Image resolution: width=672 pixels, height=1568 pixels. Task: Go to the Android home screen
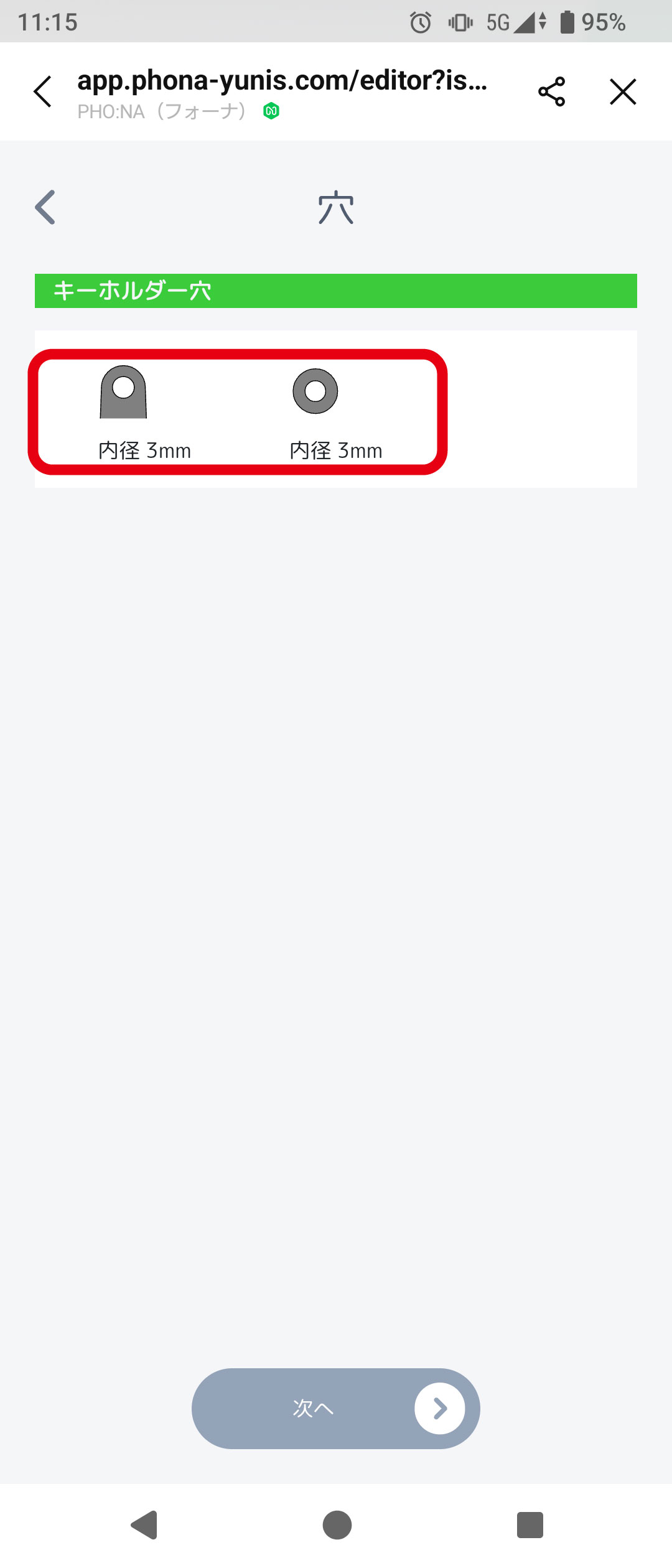337,1525
